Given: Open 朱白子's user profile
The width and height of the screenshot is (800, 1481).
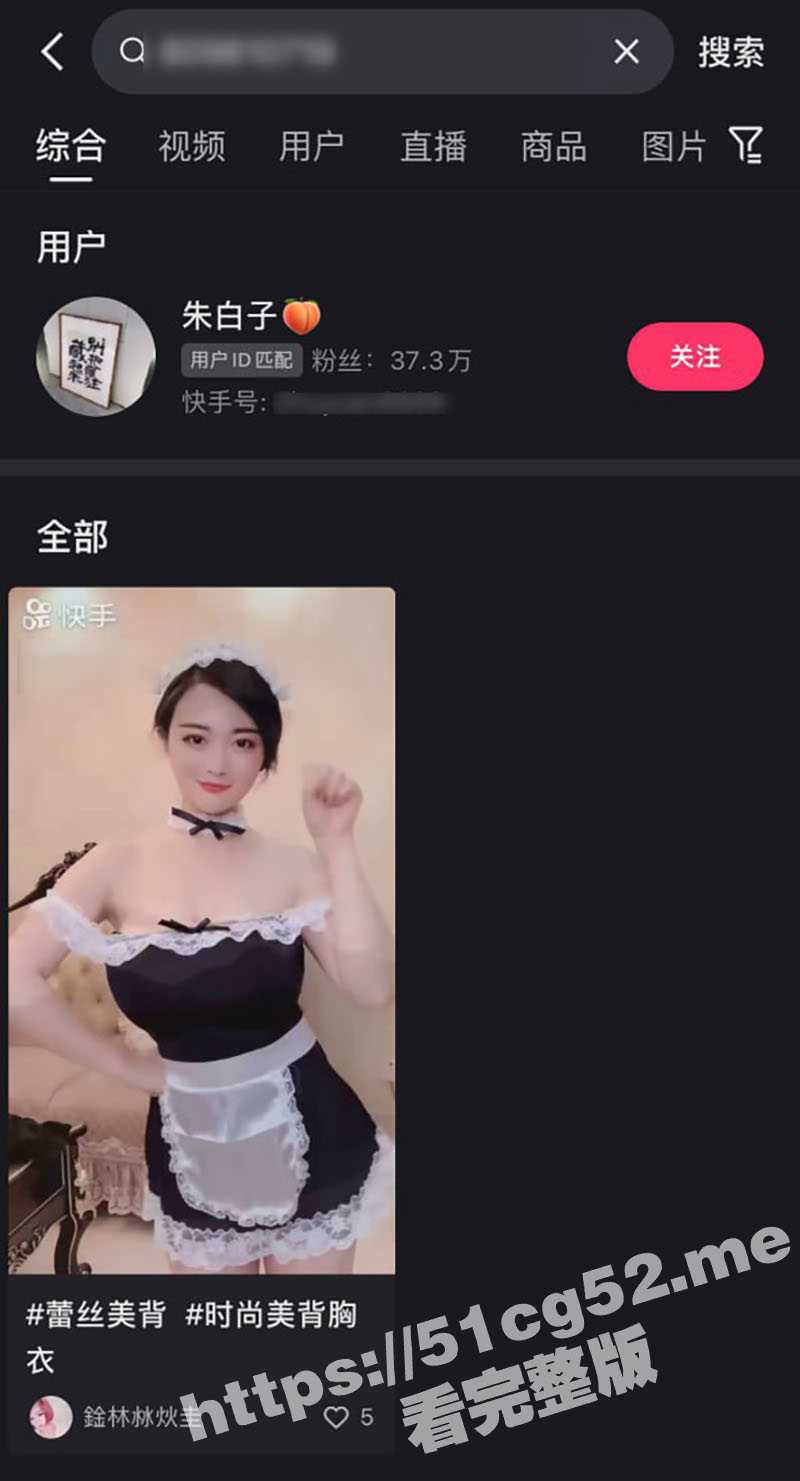Looking at the screenshot, I should click(x=96, y=357).
